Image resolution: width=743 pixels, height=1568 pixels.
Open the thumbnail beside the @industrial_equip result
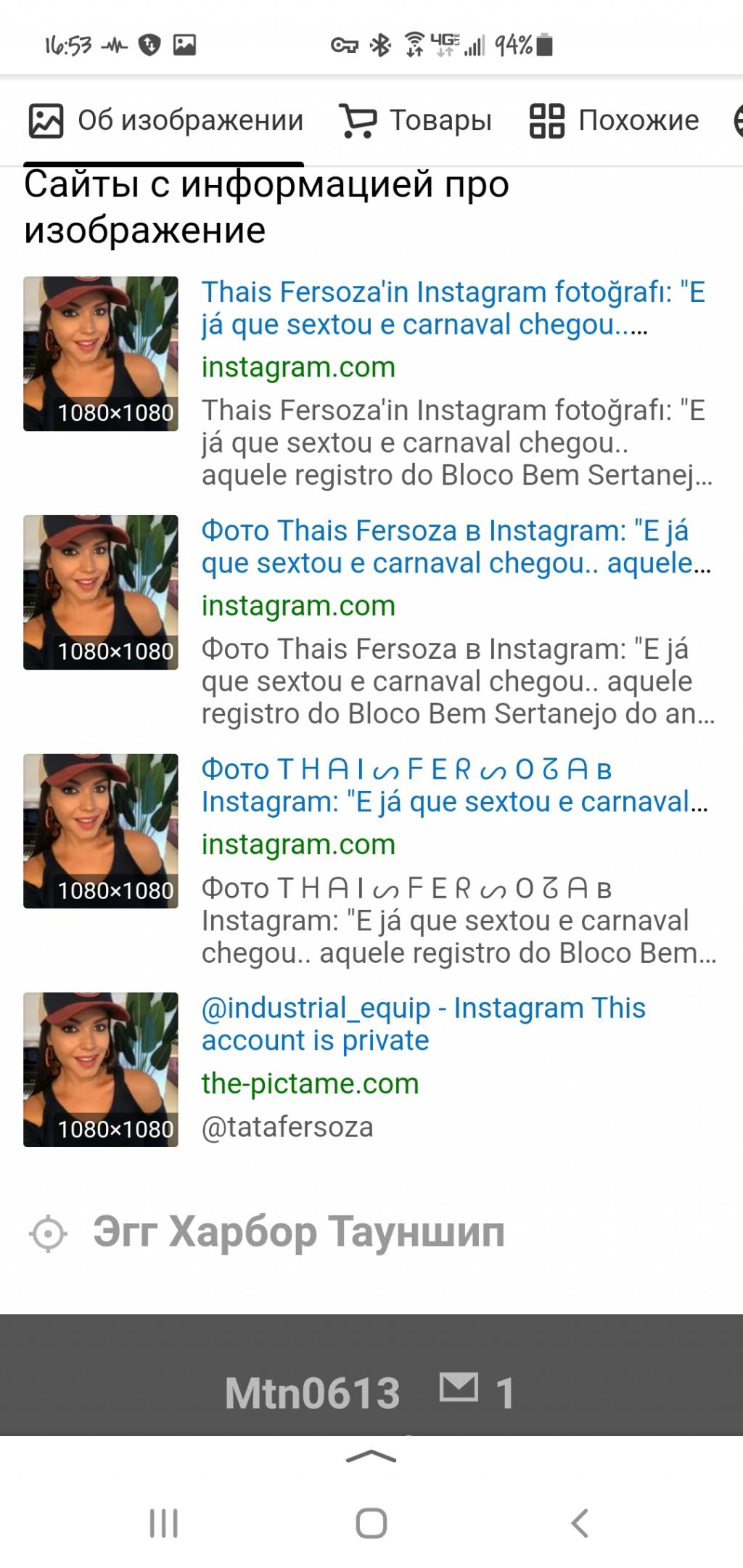pos(101,1070)
